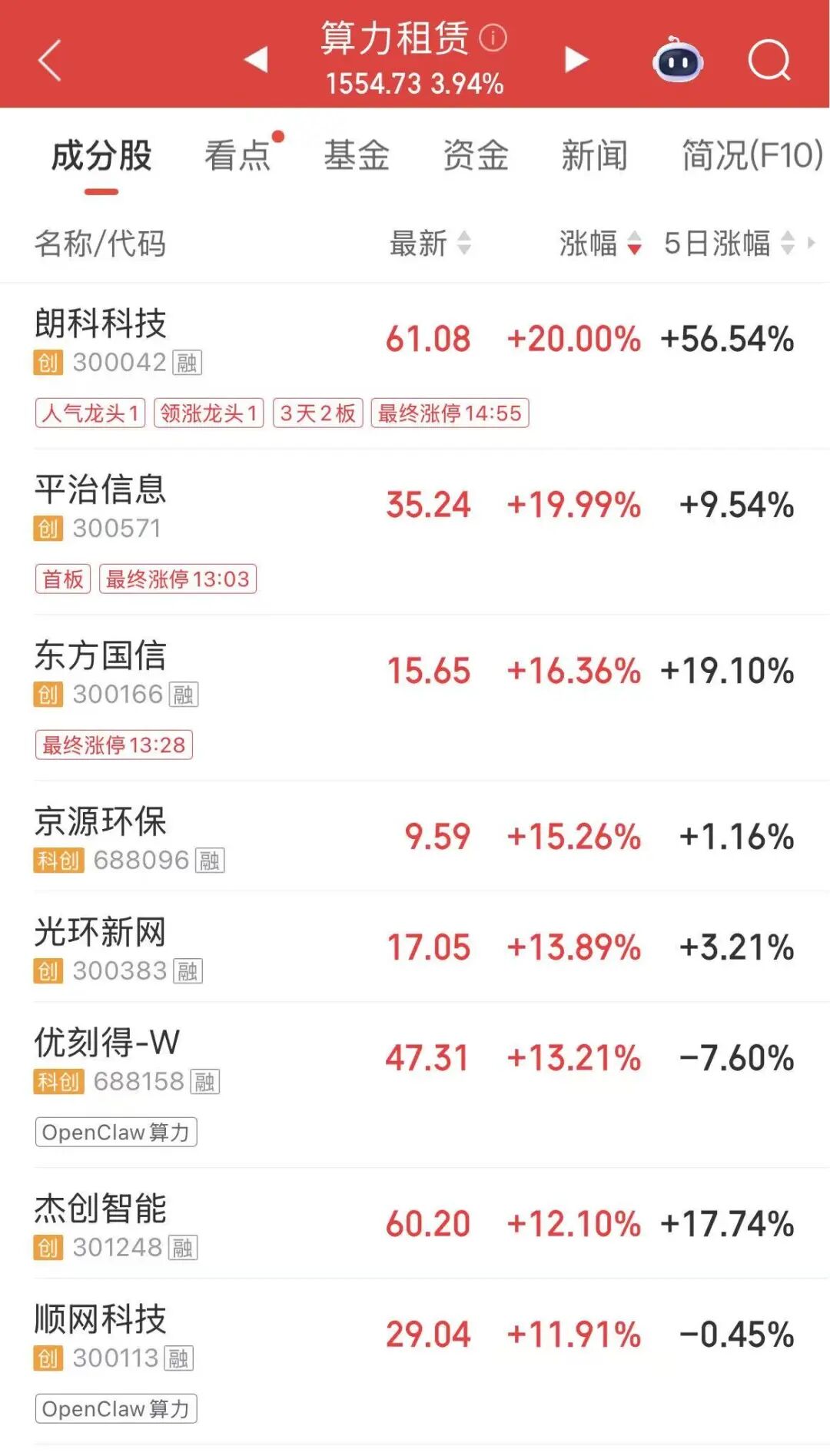Switch to the previous sector with left triangle
Viewport: 830px width, 1456px height.
click(x=256, y=59)
